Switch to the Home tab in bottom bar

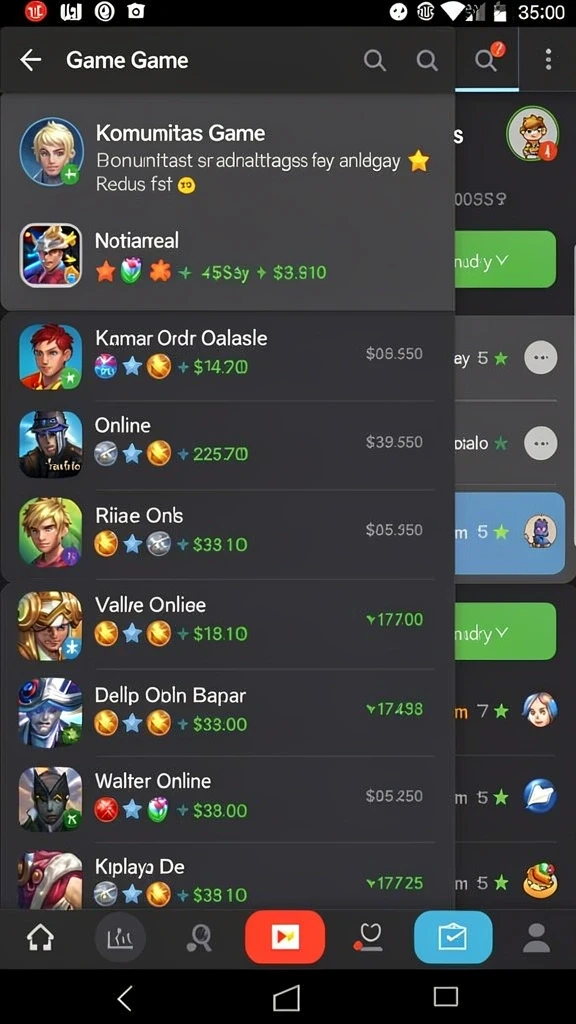40,938
